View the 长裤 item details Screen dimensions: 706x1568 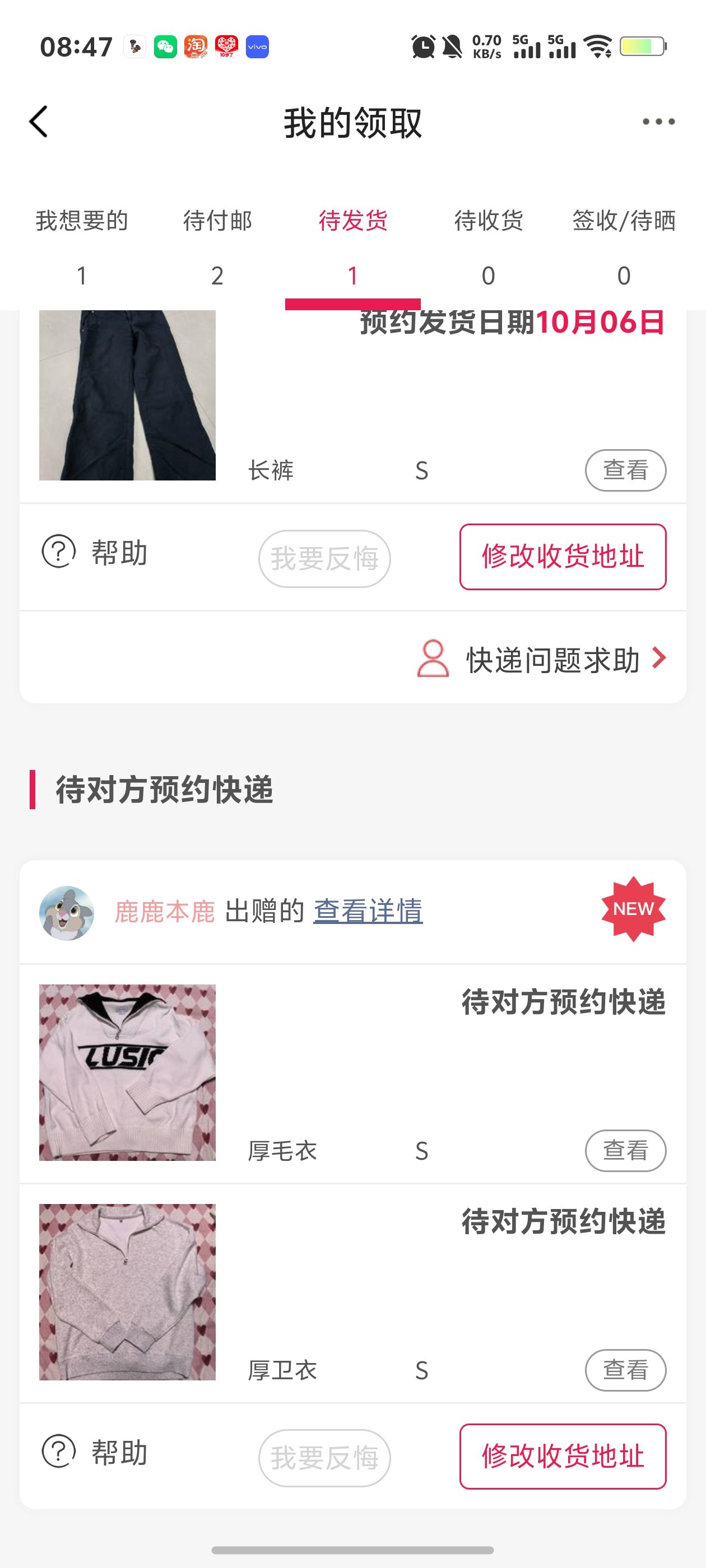(x=625, y=470)
